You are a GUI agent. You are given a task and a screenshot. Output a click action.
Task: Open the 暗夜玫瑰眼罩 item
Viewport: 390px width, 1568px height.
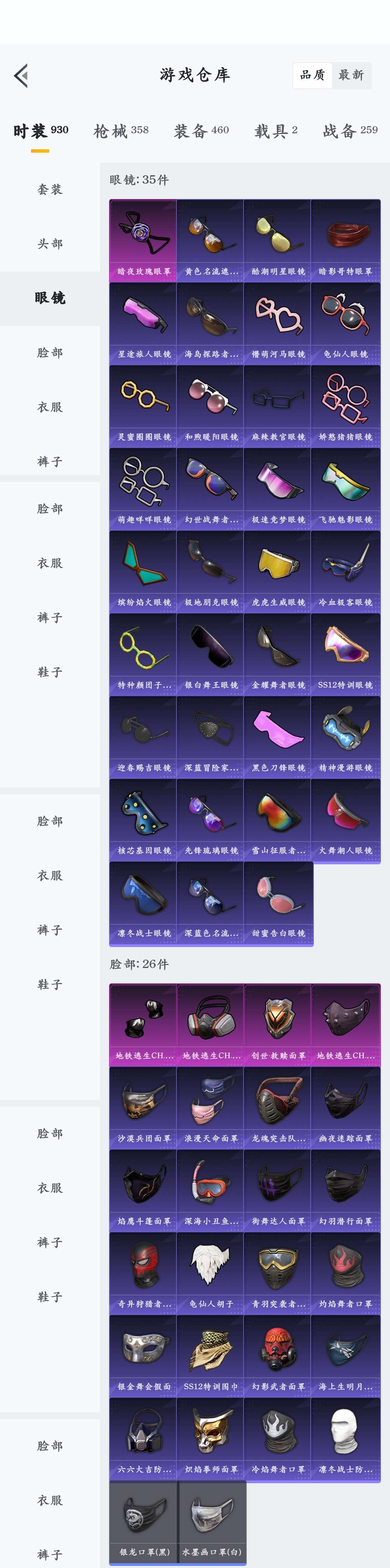click(x=144, y=240)
